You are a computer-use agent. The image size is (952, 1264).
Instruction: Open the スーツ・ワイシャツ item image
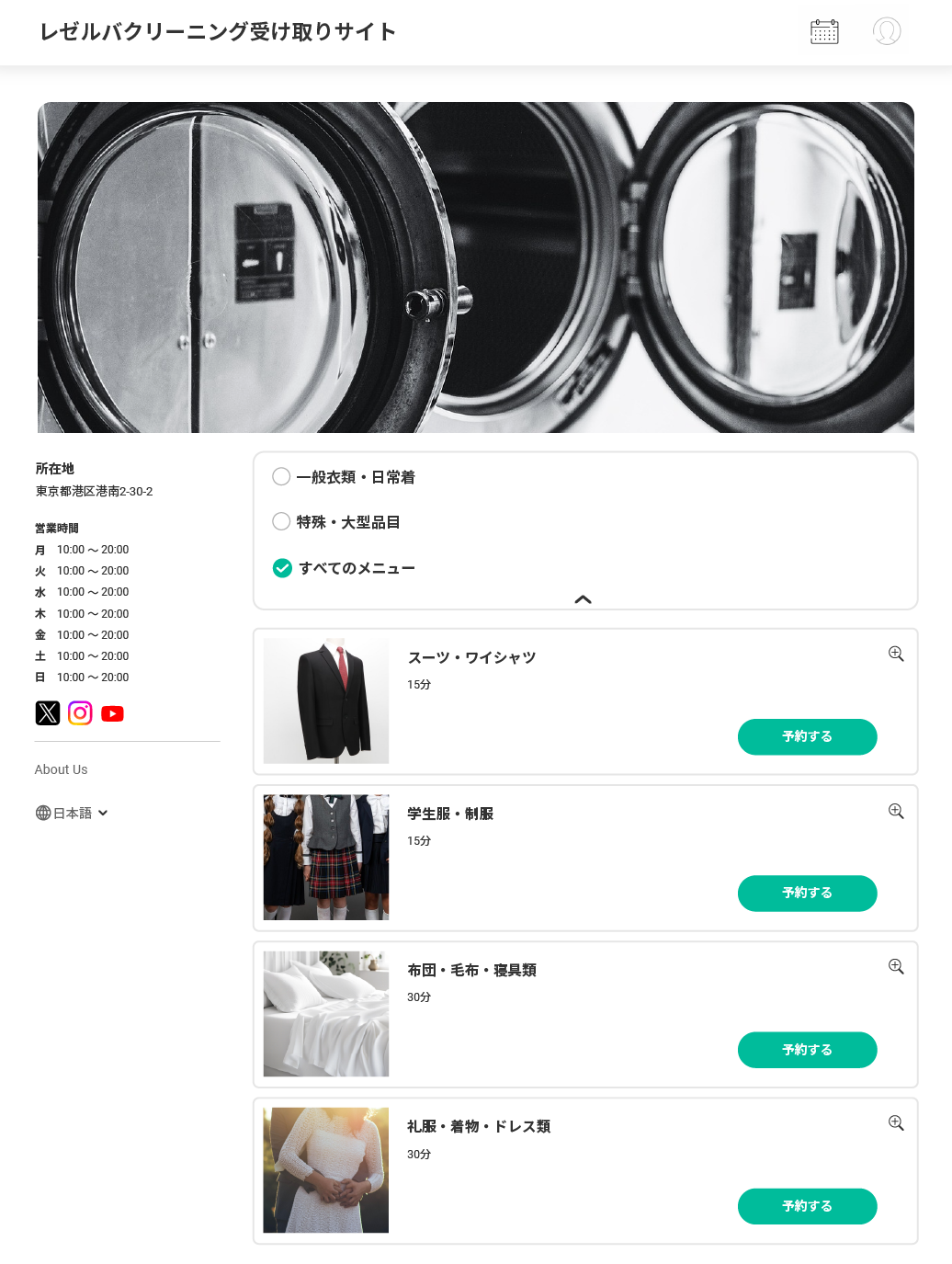[x=325, y=700]
